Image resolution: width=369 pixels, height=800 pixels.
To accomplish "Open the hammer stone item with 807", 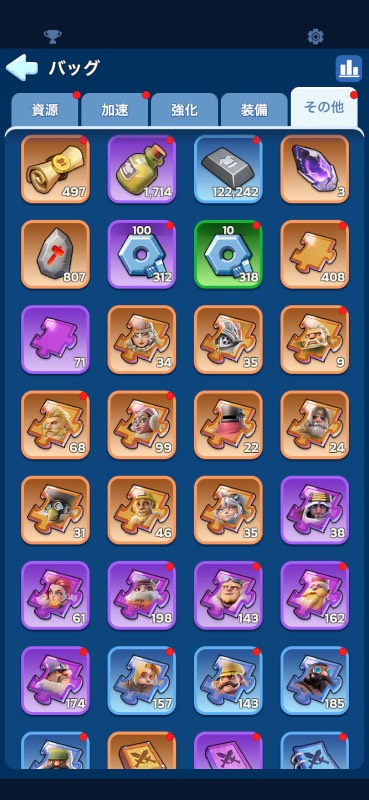I will 55,254.
